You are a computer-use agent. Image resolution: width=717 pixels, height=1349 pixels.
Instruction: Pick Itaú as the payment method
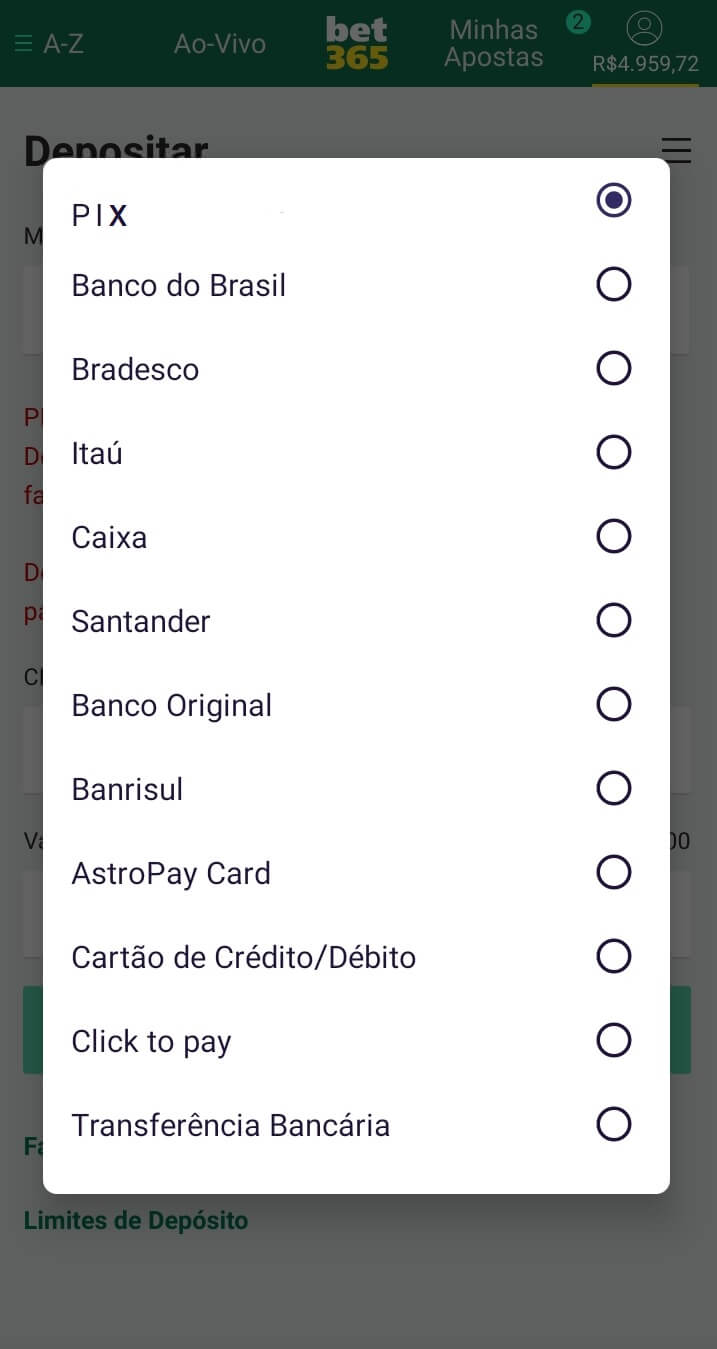[356, 453]
